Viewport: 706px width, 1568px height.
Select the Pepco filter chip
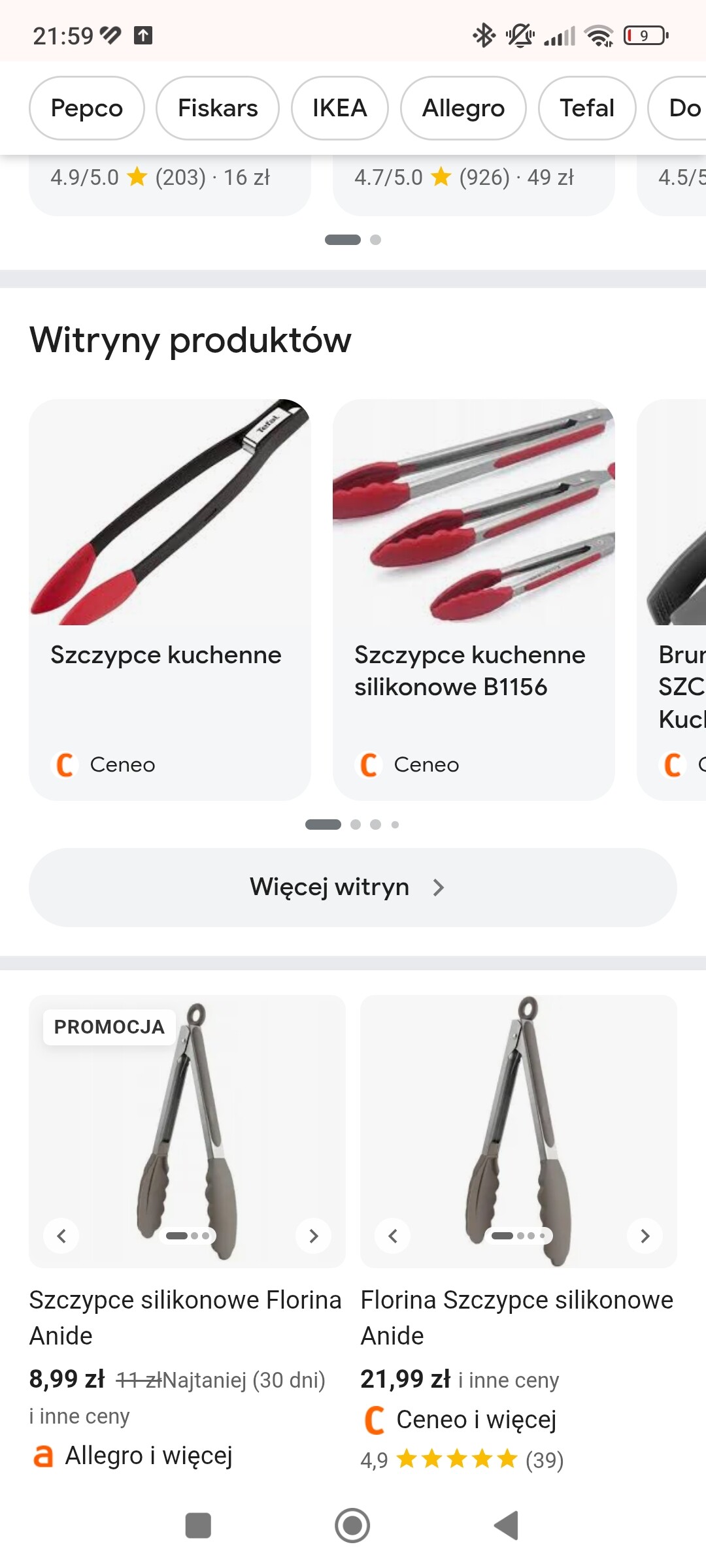point(87,108)
